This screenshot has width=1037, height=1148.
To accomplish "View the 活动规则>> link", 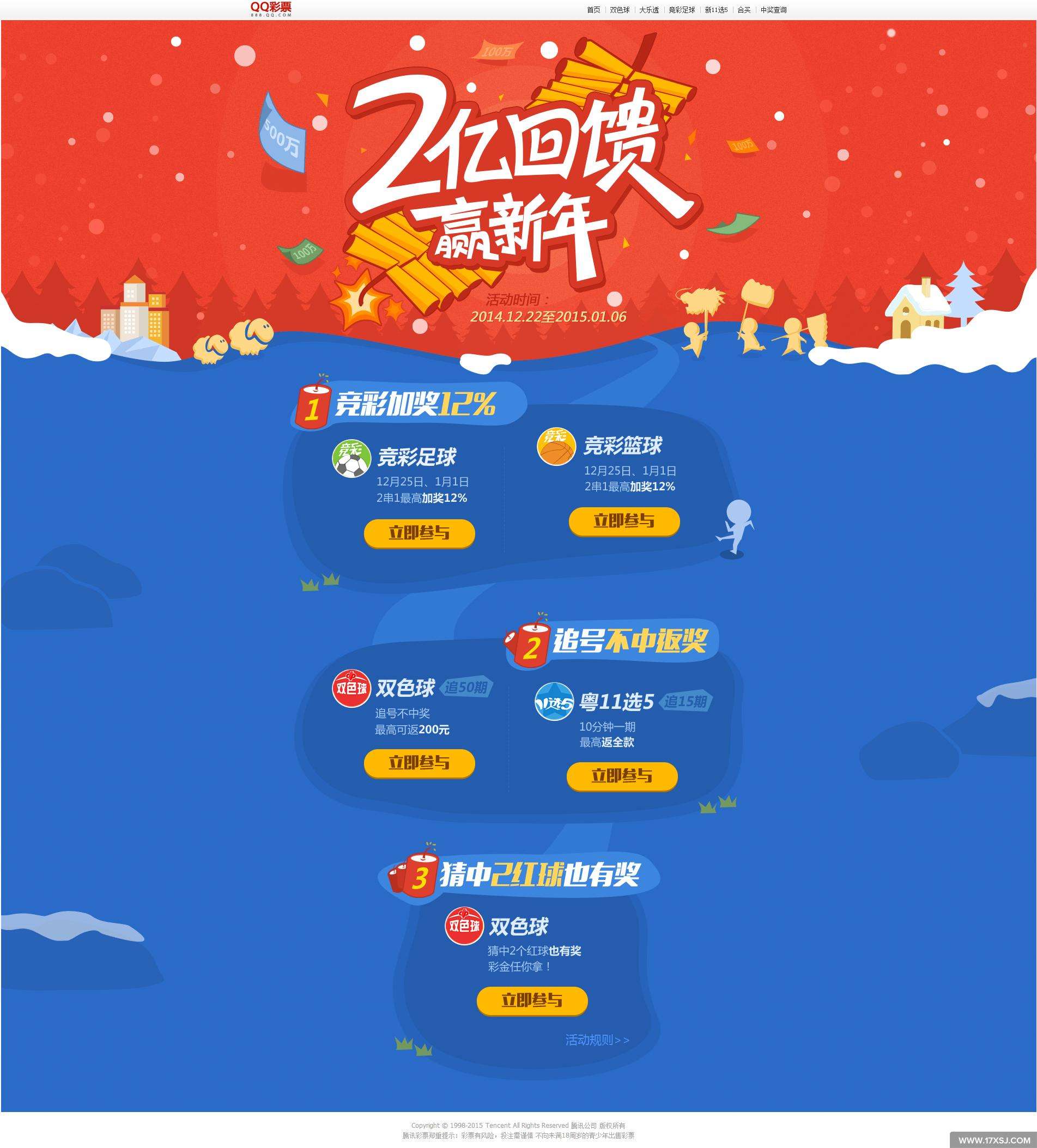I will (x=597, y=1040).
